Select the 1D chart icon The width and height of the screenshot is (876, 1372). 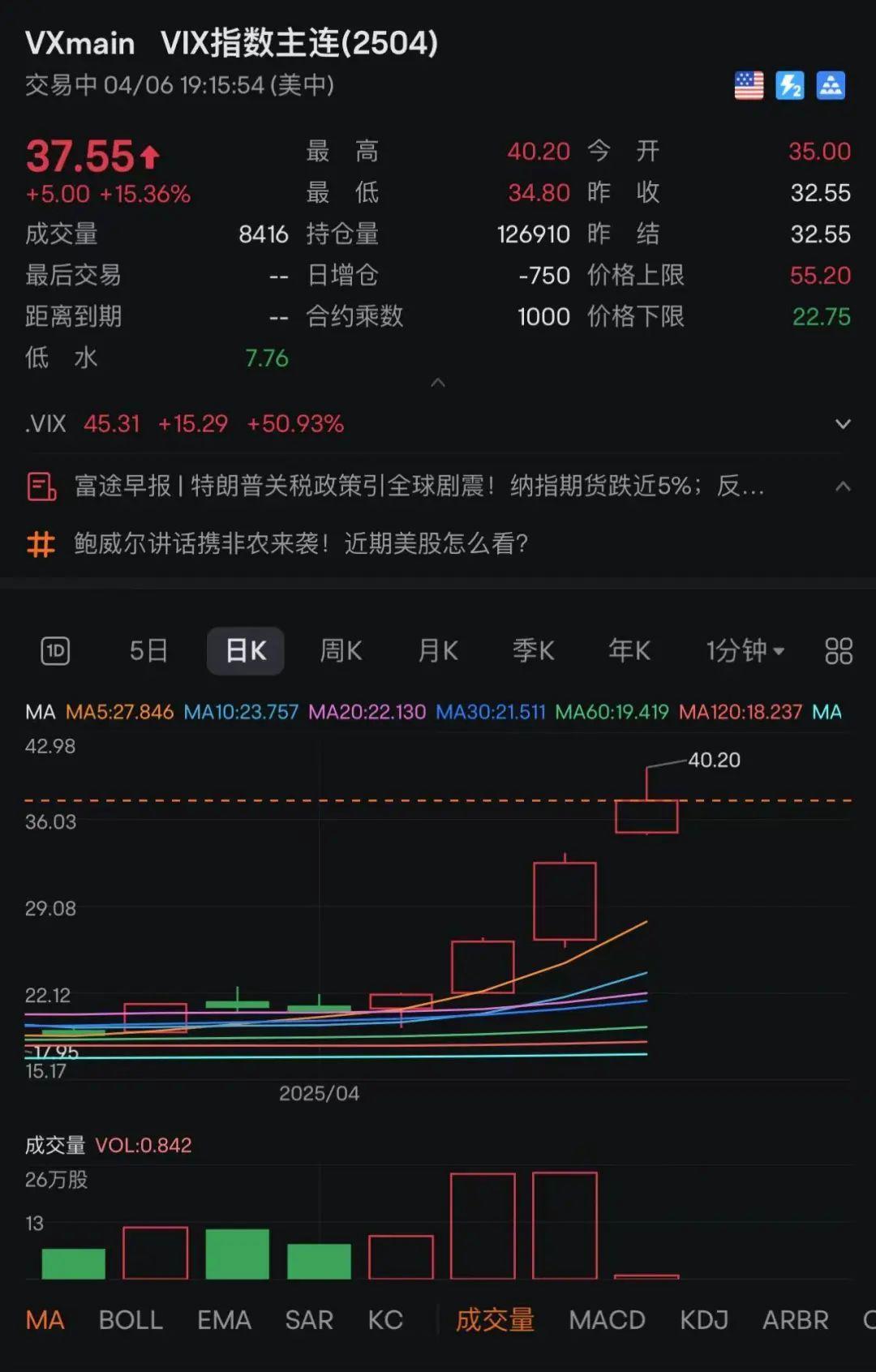click(x=54, y=650)
